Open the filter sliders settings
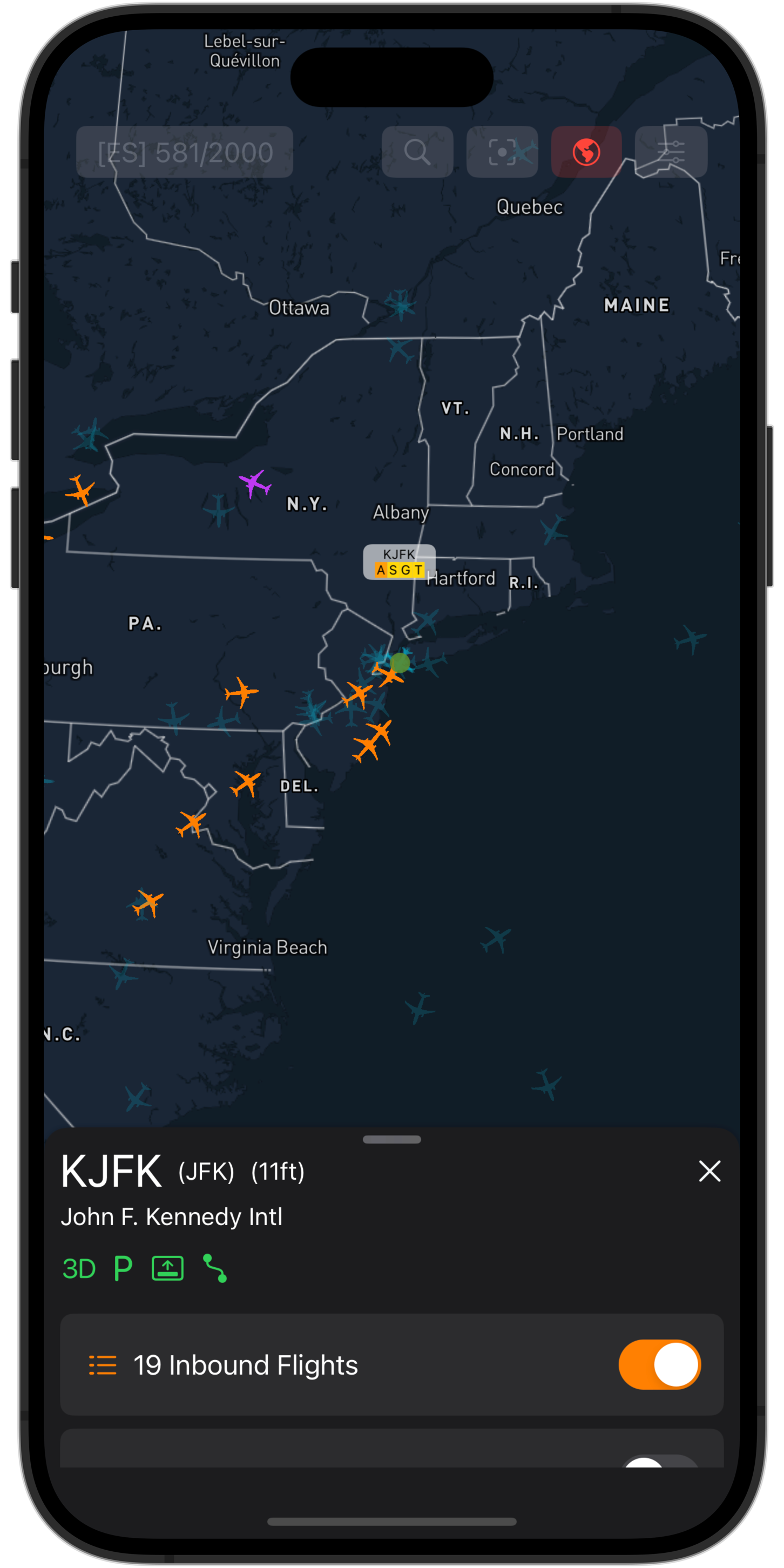 pos(671,152)
